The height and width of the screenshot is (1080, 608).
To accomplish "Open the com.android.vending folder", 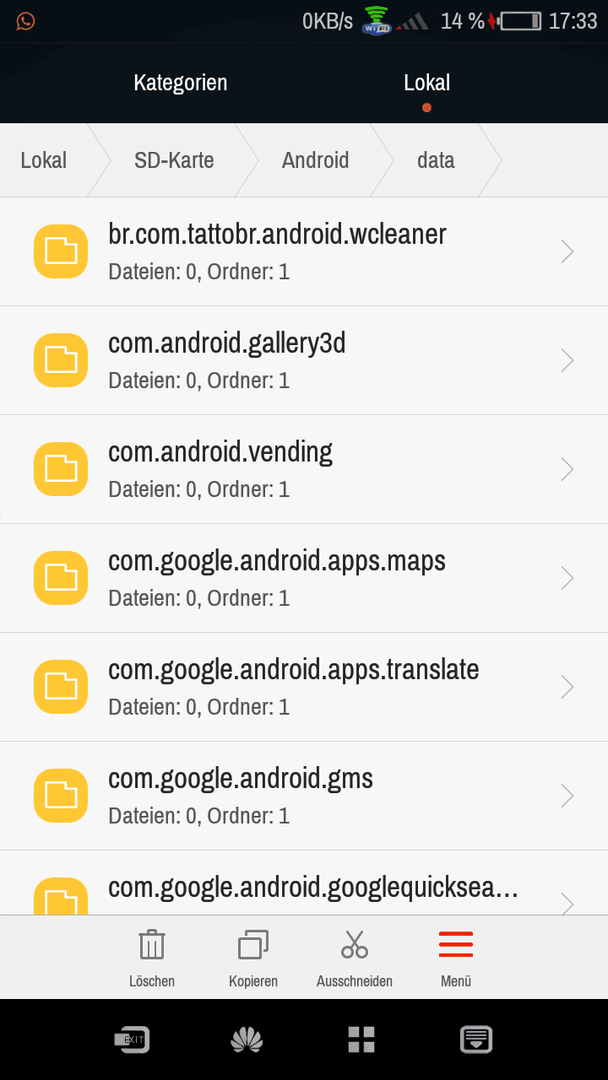I will pyautogui.click(x=304, y=470).
